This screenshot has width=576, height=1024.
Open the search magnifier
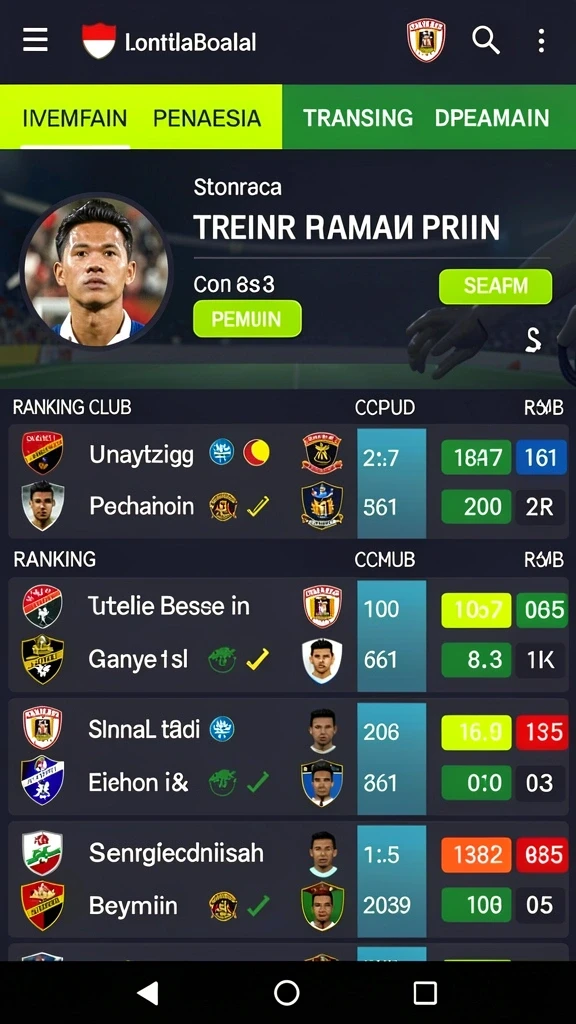tap(485, 40)
